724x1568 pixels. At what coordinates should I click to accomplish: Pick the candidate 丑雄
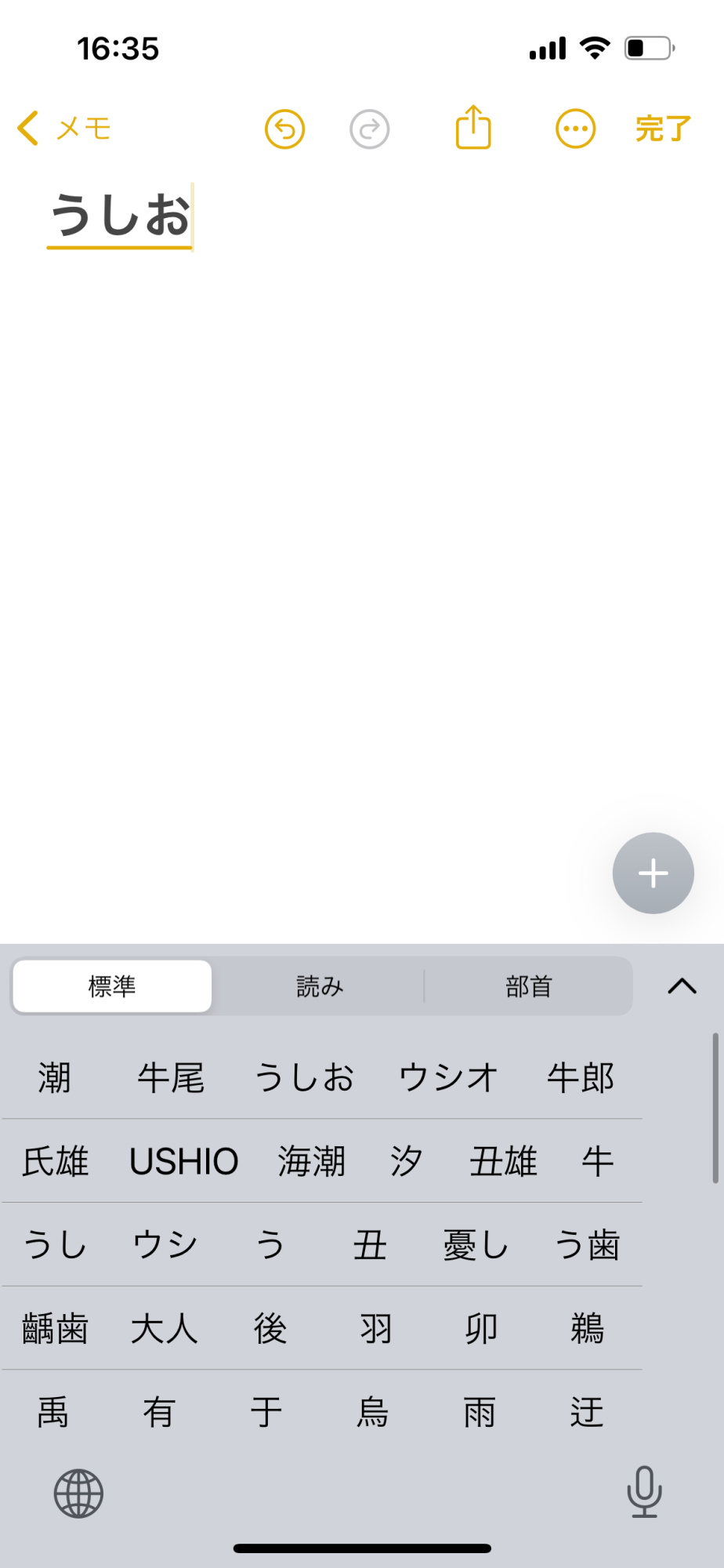click(x=503, y=1162)
